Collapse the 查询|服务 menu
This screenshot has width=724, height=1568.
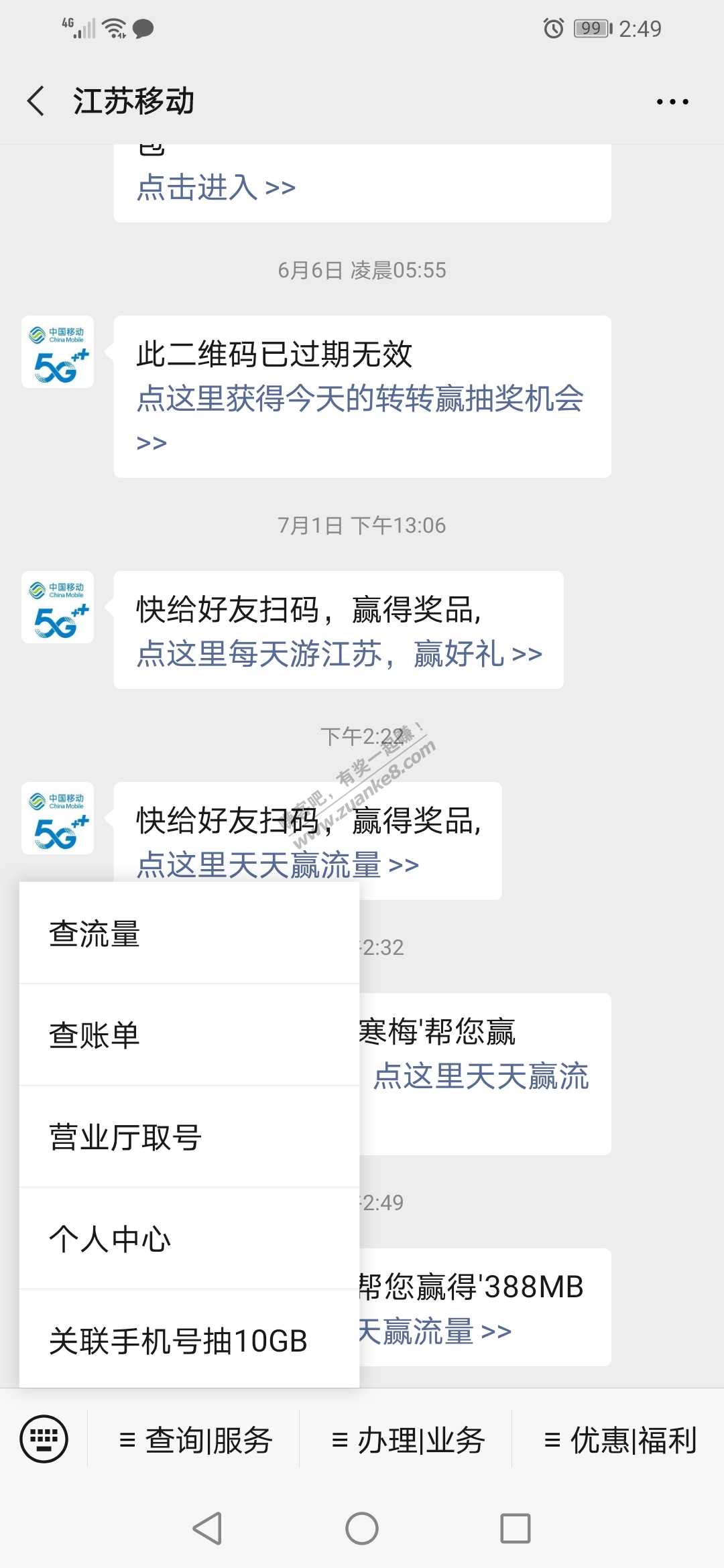[x=194, y=1440]
